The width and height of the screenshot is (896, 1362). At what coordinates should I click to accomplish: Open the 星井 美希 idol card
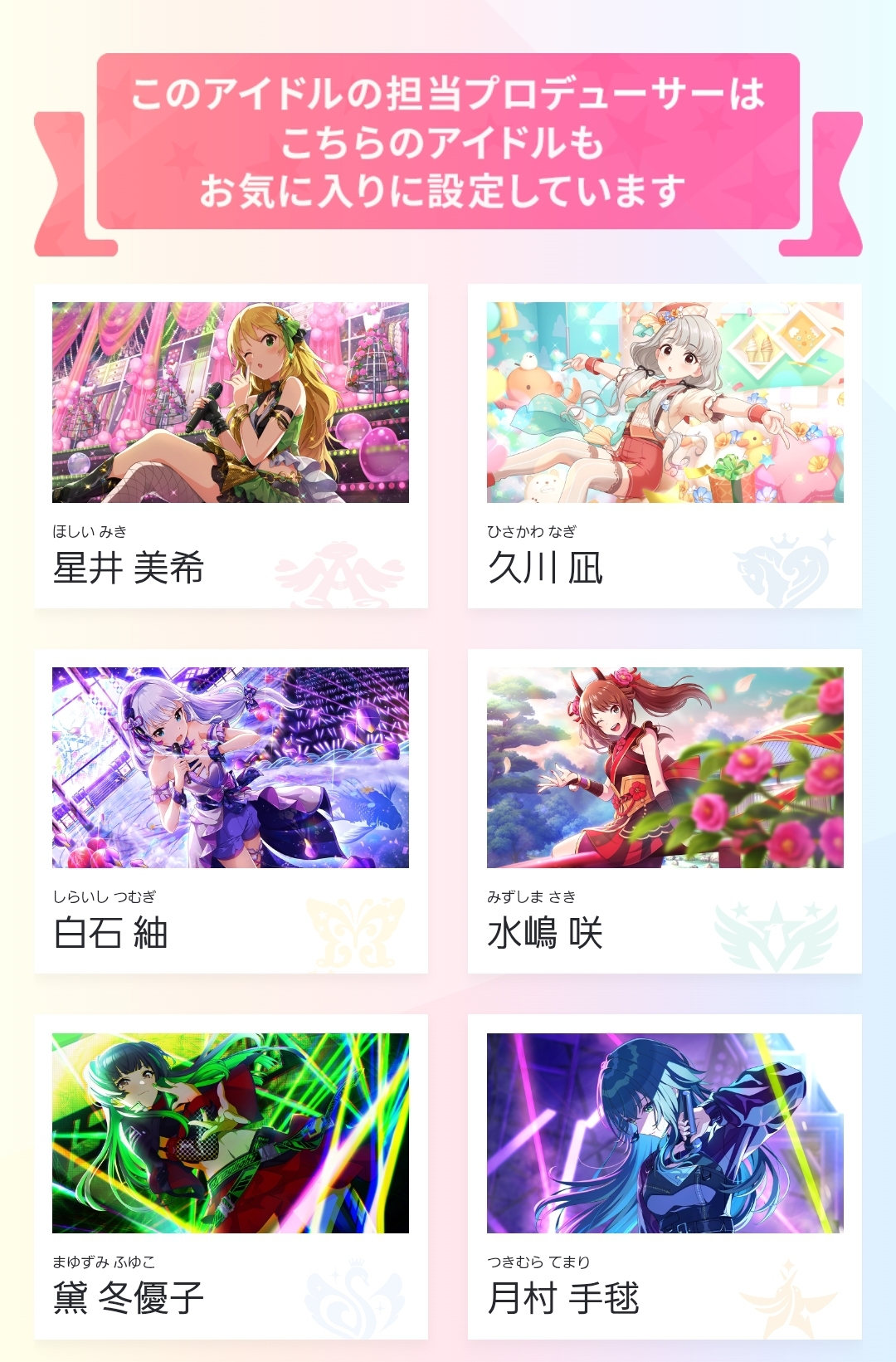(231, 446)
